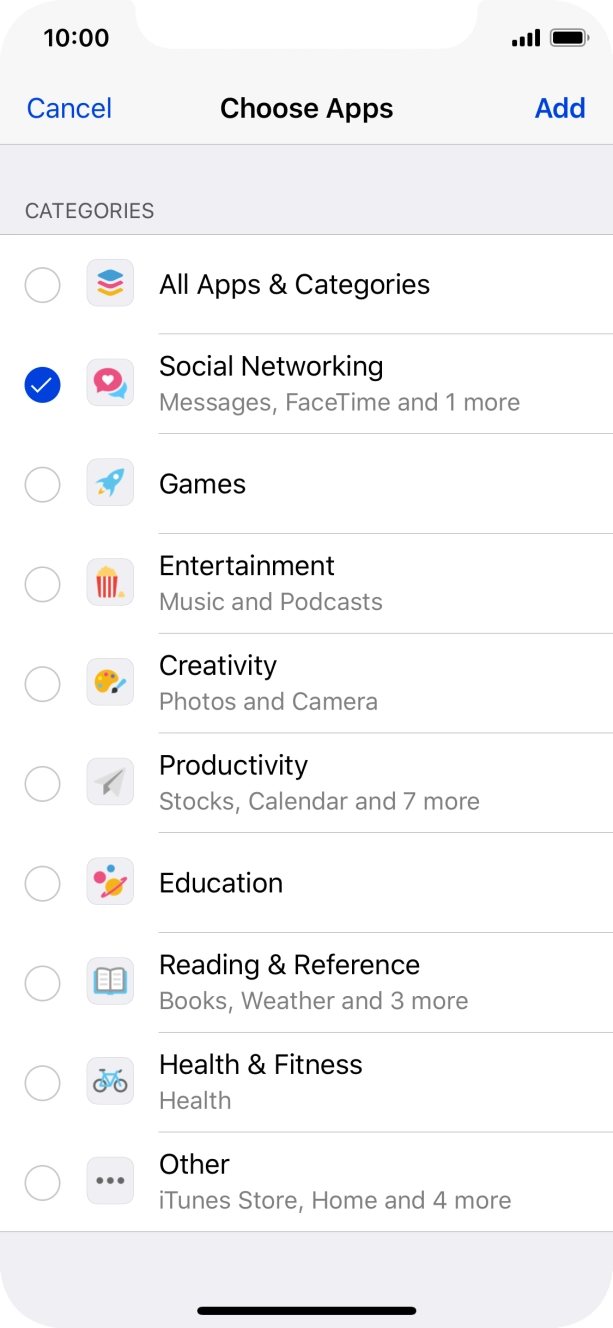Mark the Productivity category

pyautogui.click(x=42, y=784)
